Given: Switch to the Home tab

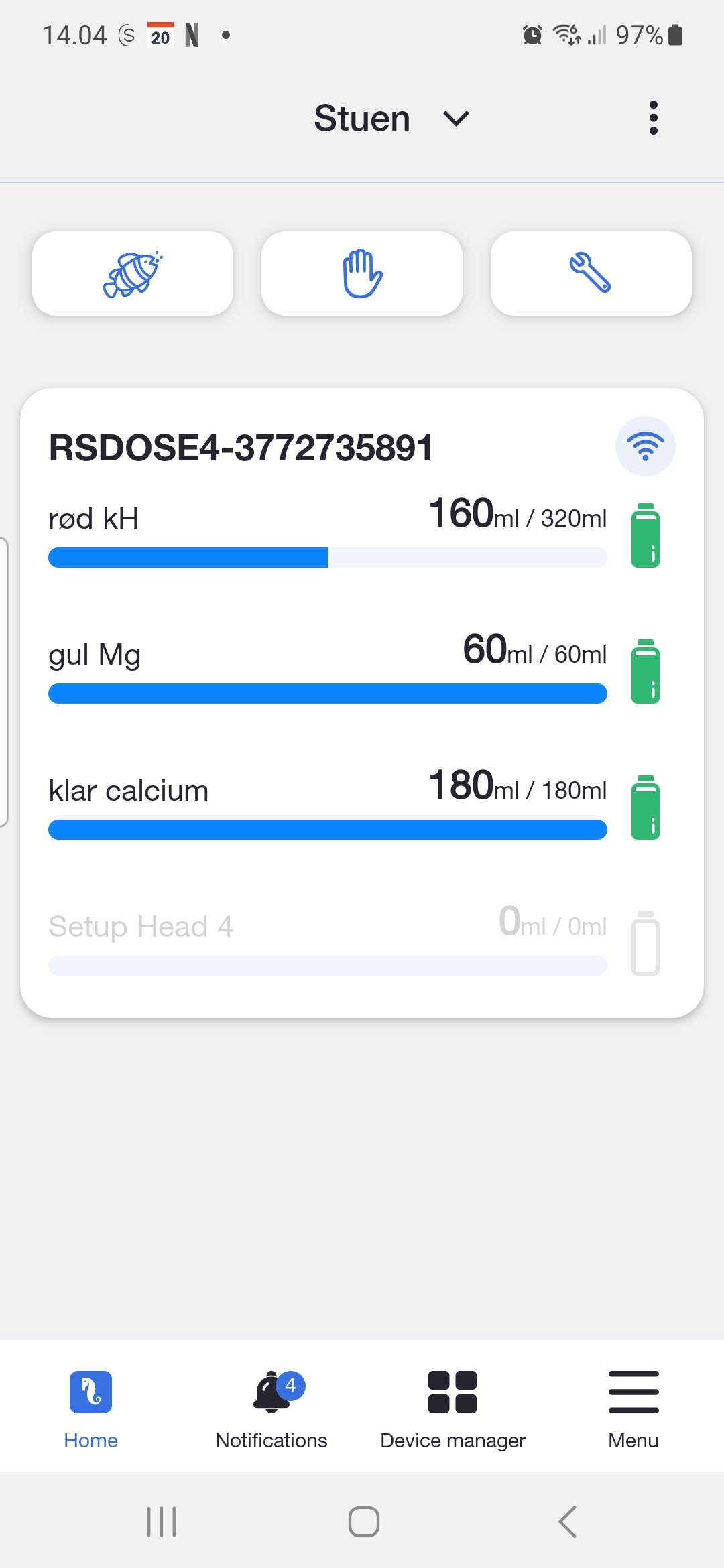Looking at the screenshot, I should (90, 1407).
